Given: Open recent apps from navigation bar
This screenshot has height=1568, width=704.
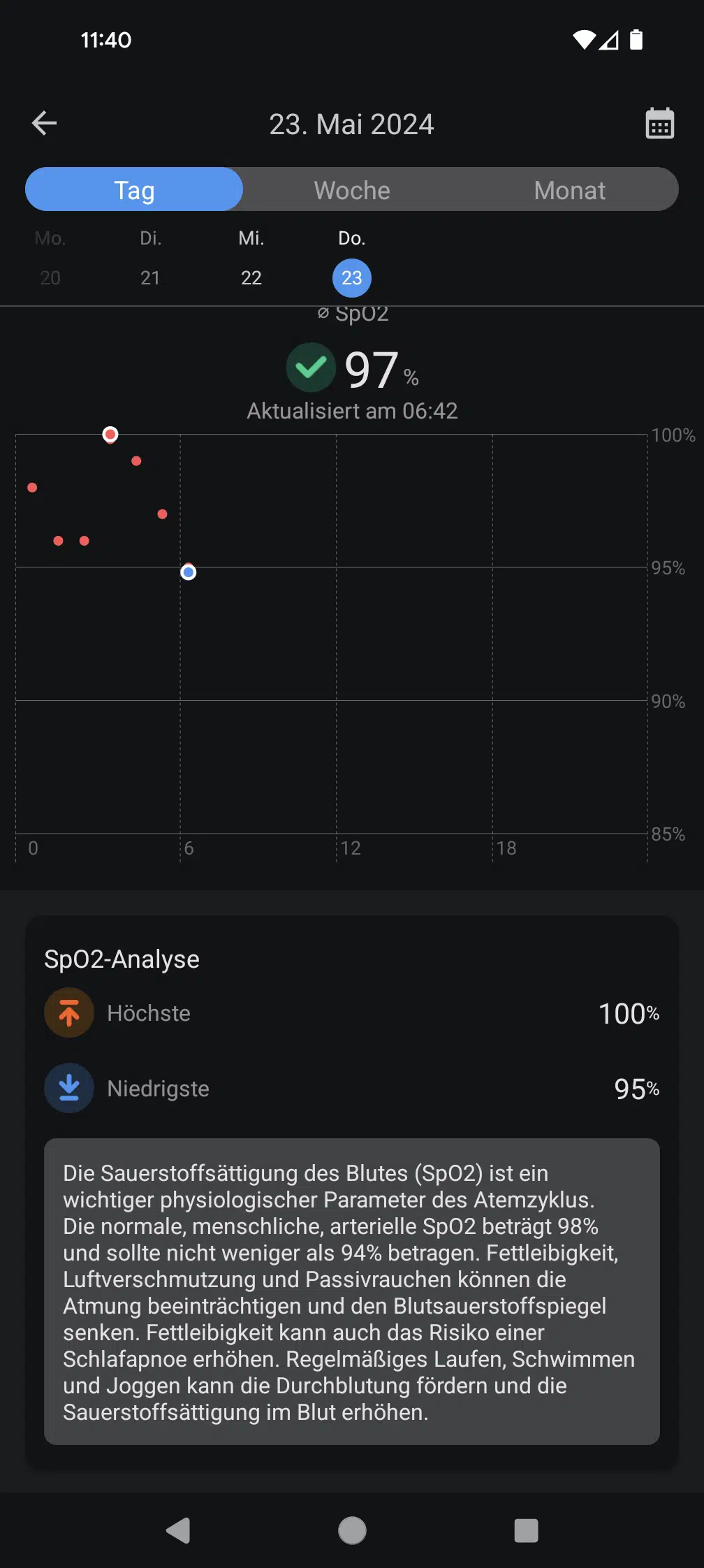Looking at the screenshot, I should coord(526,1530).
